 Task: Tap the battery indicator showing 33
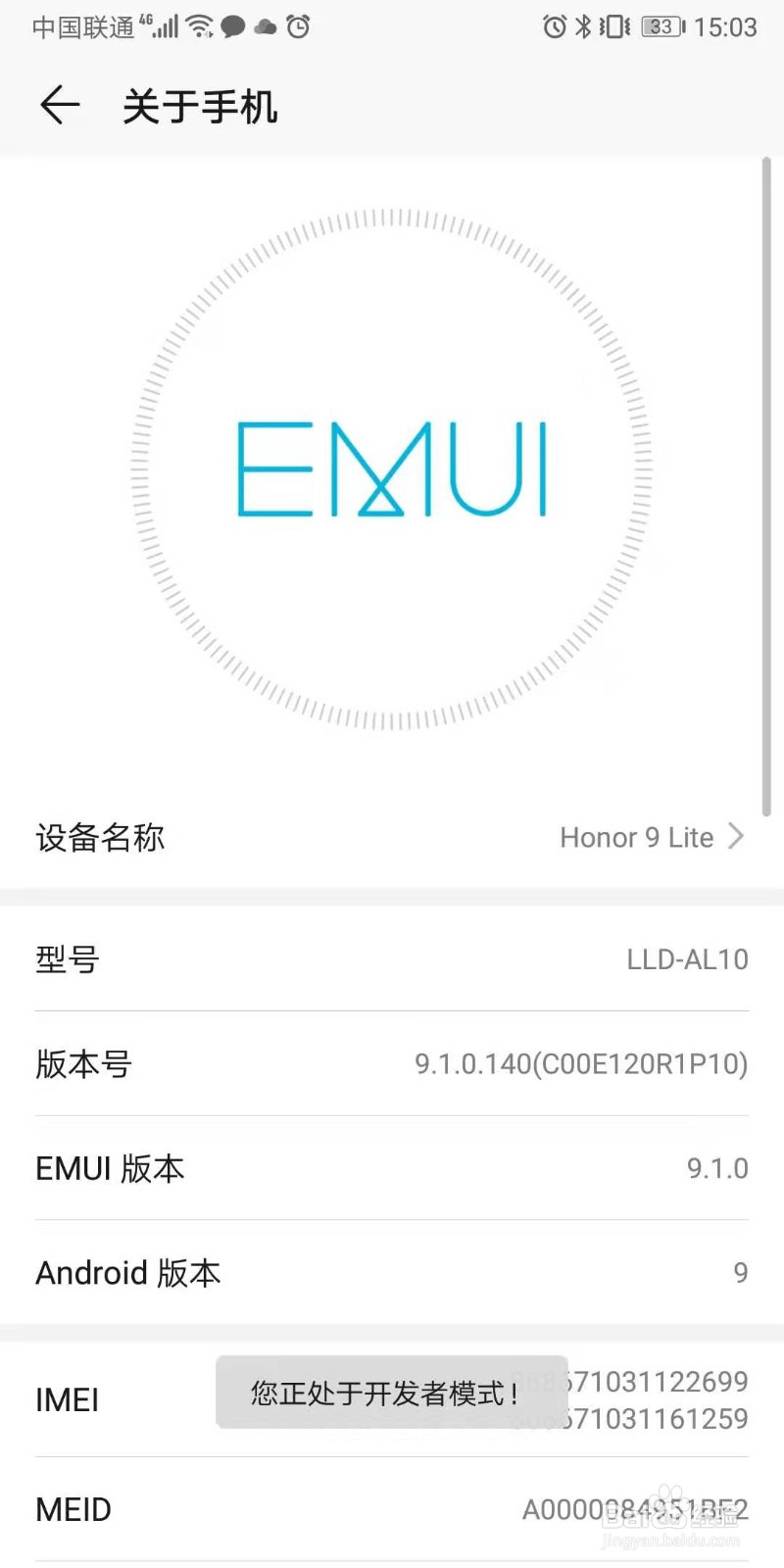[660, 26]
